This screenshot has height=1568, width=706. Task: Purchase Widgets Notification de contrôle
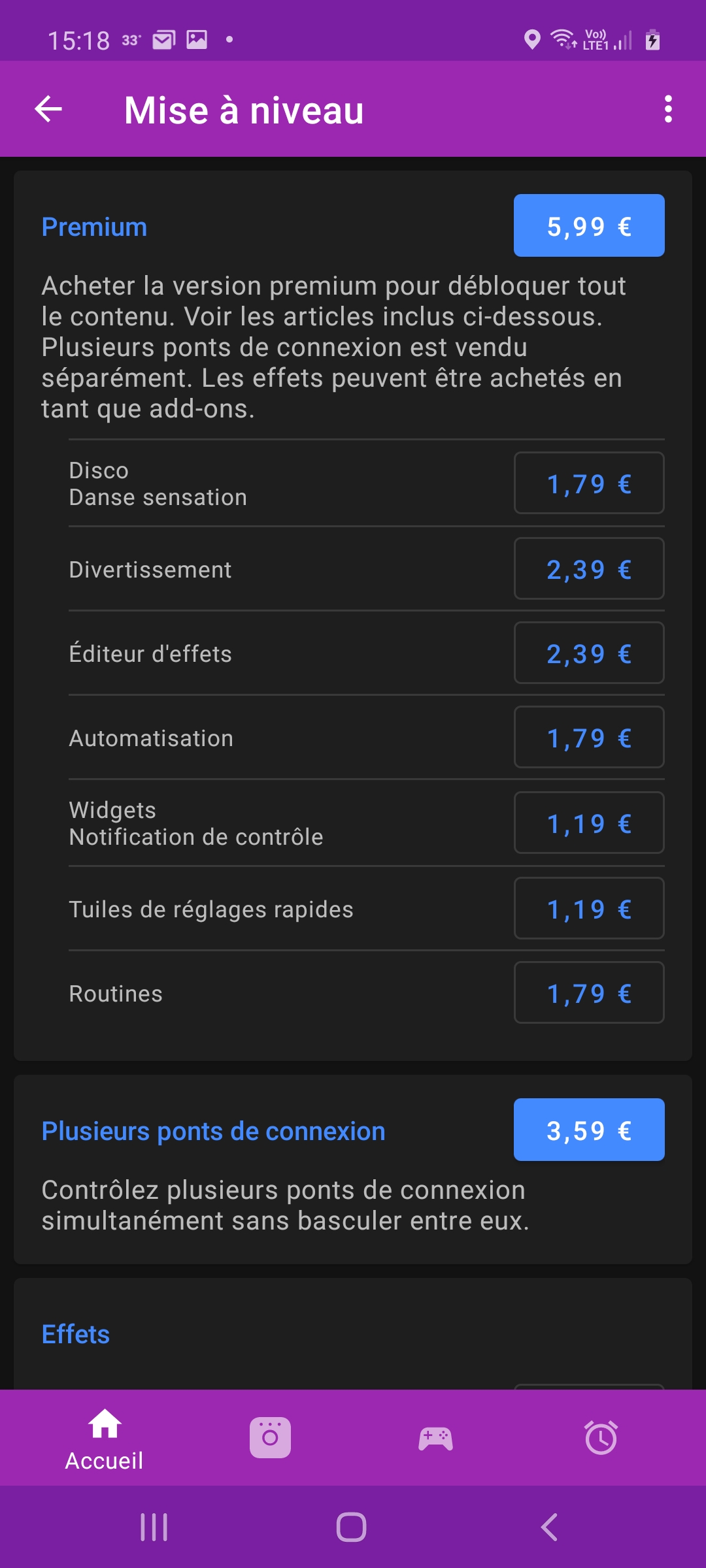pyautogui.click(x=589, y=823)
